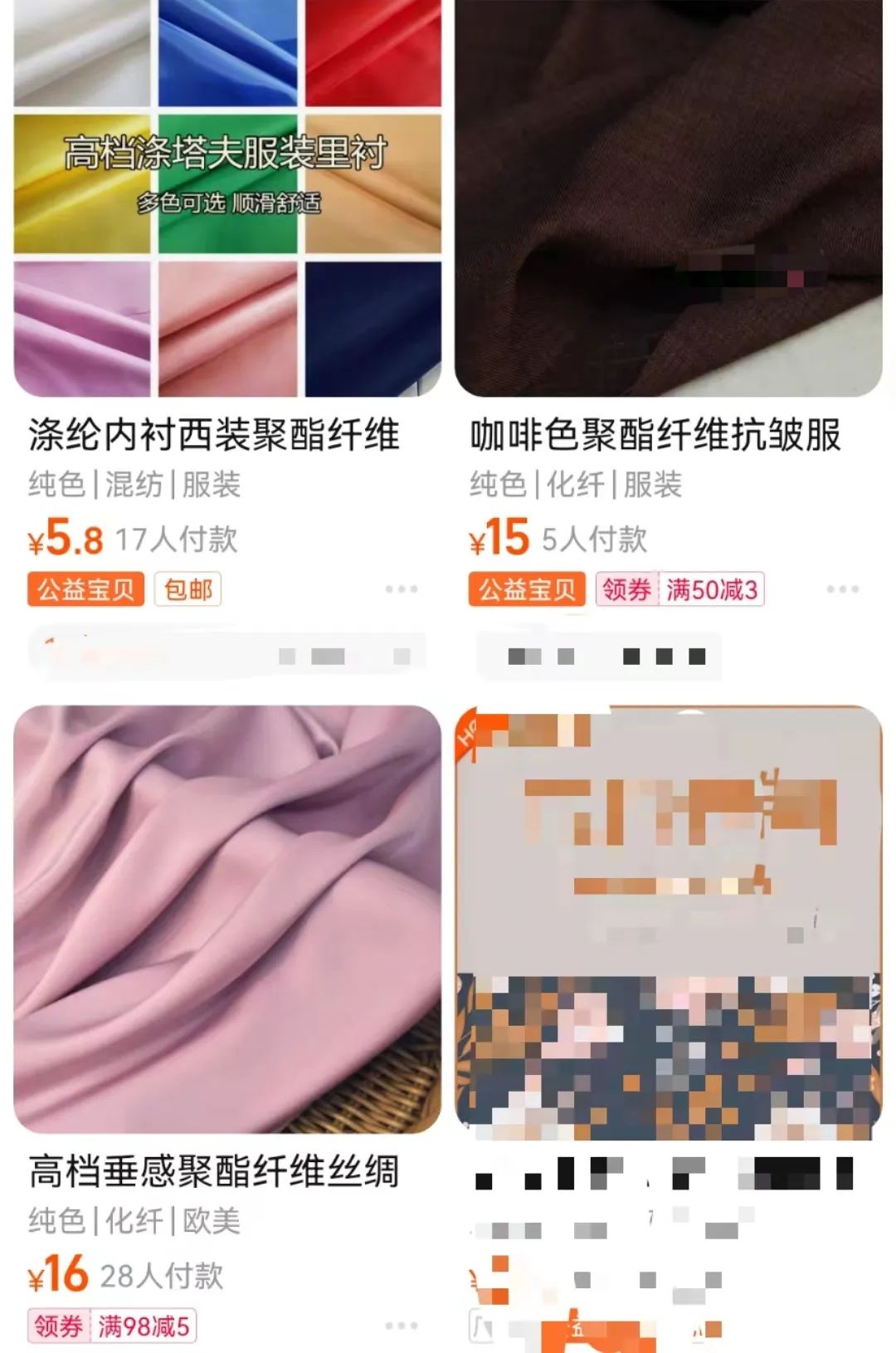Claim the 满50减3 coupon
The image size is (896, 1353).
(679, 590)
